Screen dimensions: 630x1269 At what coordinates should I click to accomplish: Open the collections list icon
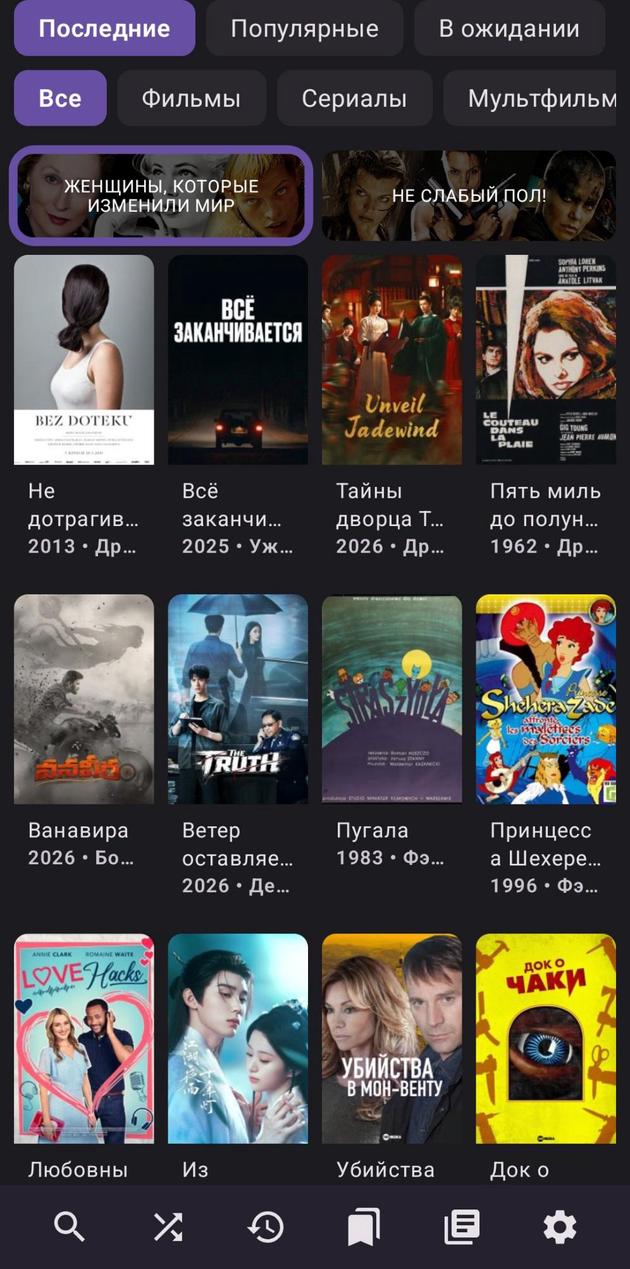click(x=461, y=1226)
